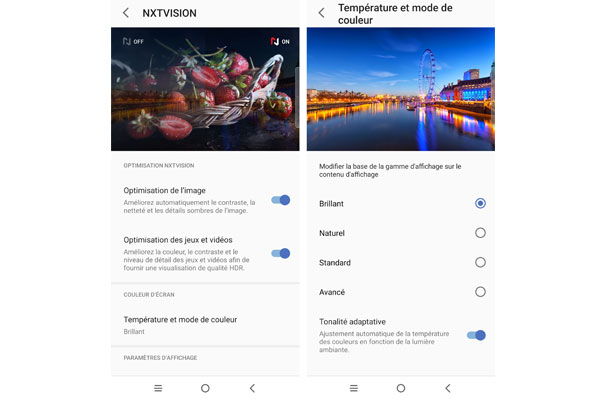Image resolution: width=600 pixels, height=400 pixels.
Task: Tap the home button under the NXTVISION screen
Action: 205,387
